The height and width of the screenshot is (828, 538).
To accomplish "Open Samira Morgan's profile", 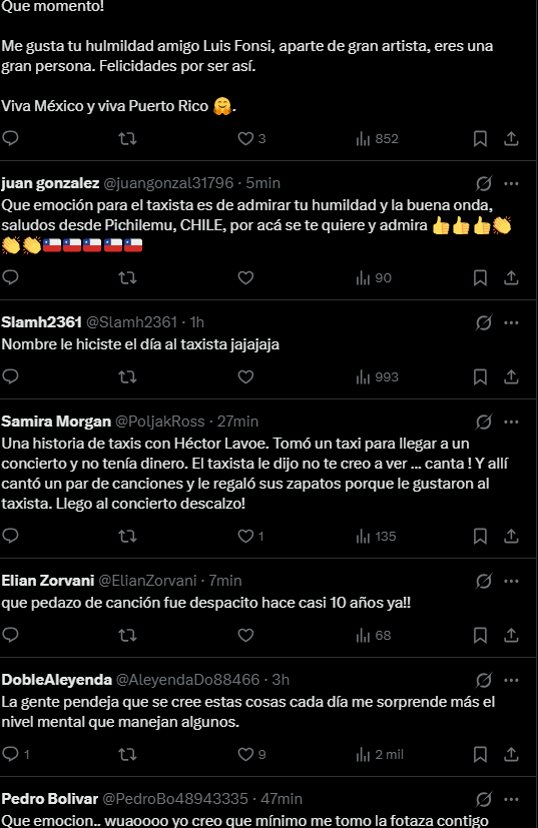I will [x=56, y=421].
